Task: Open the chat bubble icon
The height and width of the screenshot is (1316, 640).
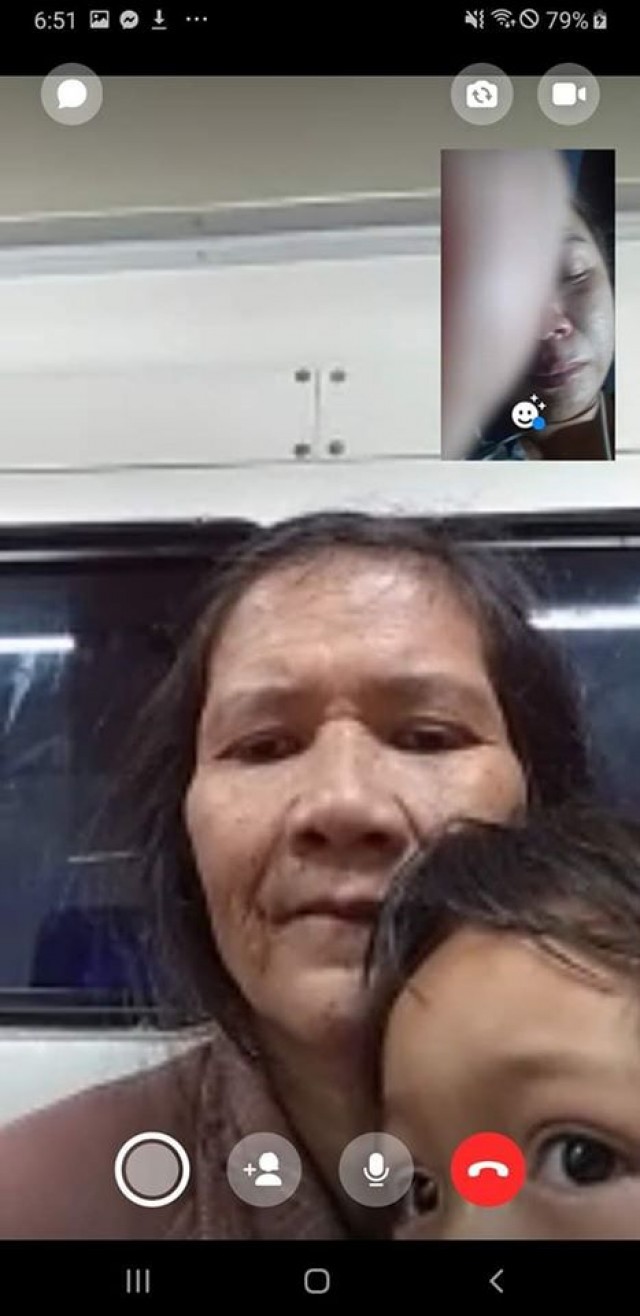Action: coord(71,95)
